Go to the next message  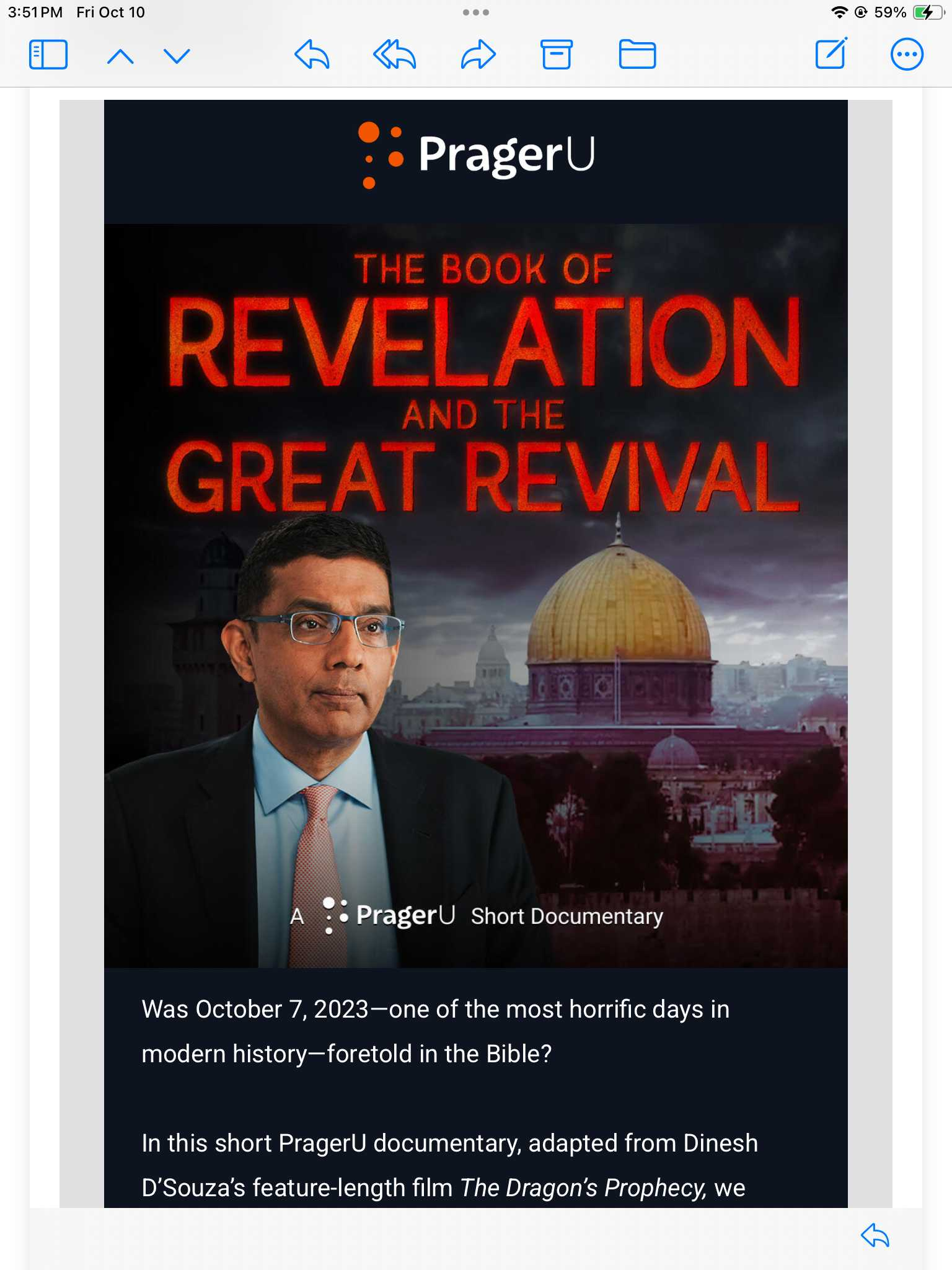click(177, 56)
